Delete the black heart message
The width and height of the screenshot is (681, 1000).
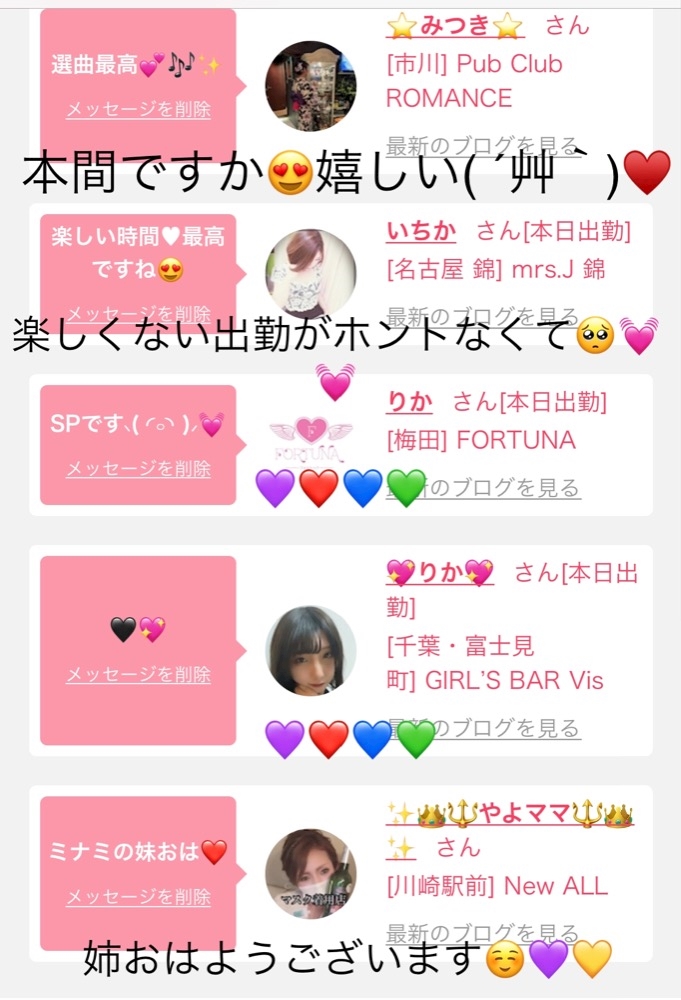(x=138, y=675)
